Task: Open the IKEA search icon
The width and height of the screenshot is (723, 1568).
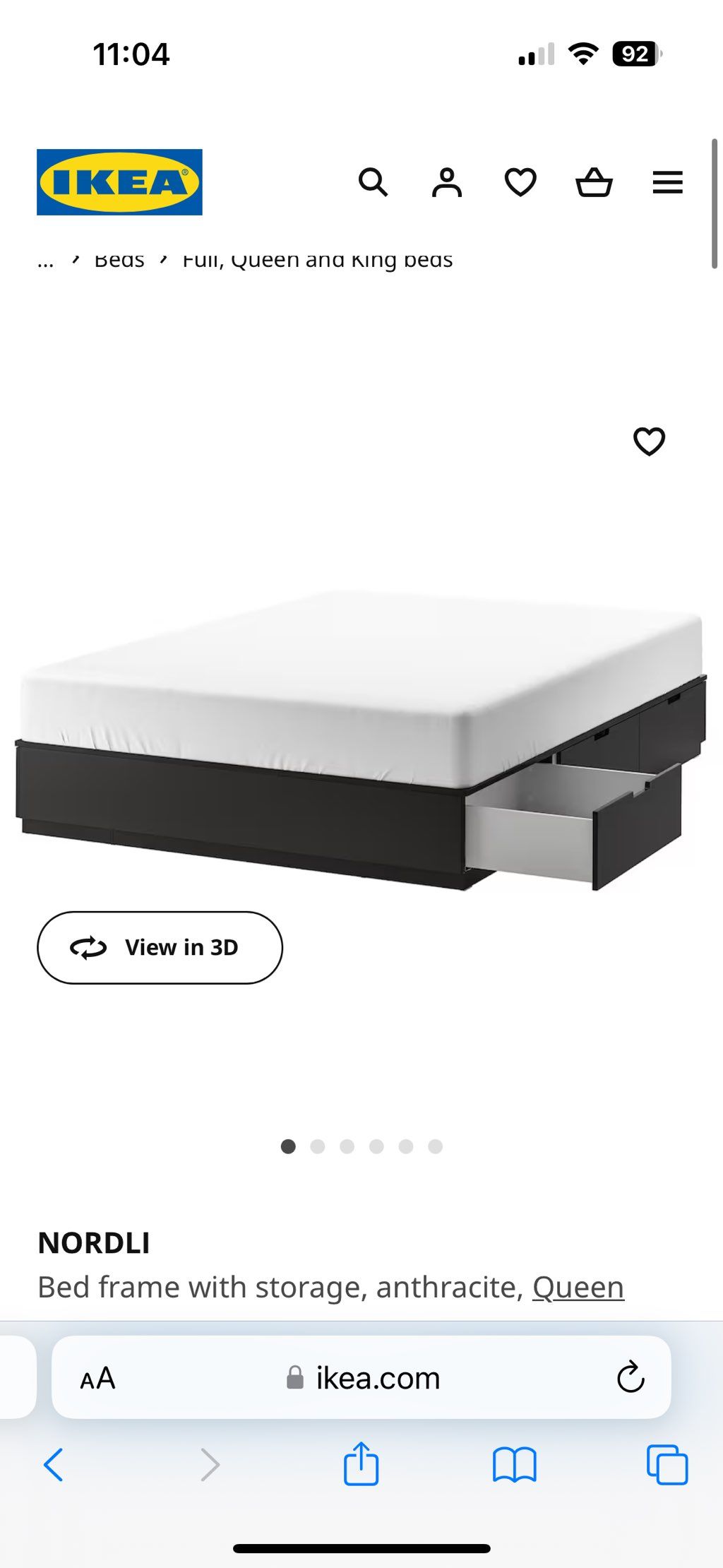Action: pyautogui.click(x=373, y=182)
